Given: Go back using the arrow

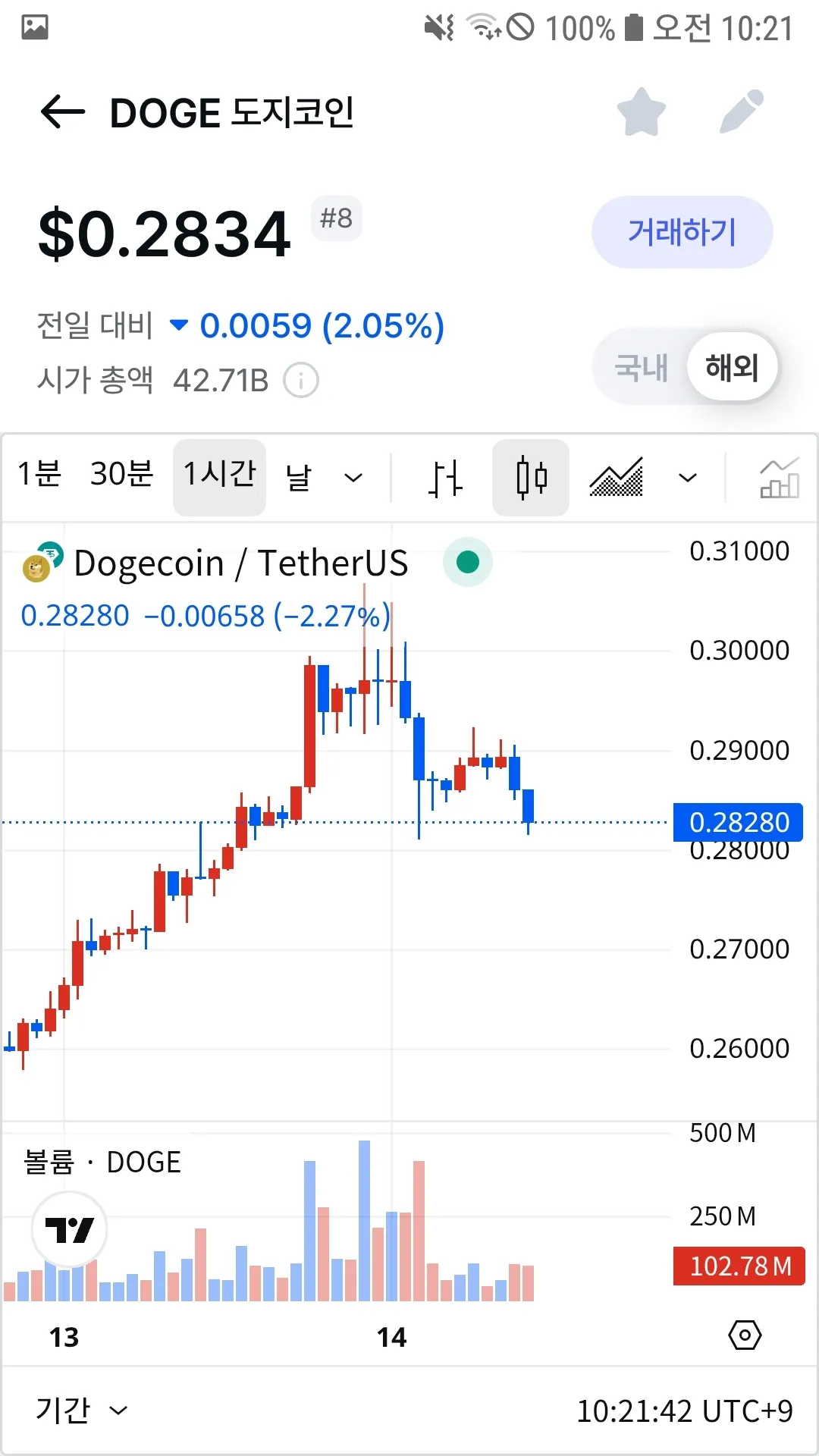Looking at the screenshot, I should click(63, 113).
